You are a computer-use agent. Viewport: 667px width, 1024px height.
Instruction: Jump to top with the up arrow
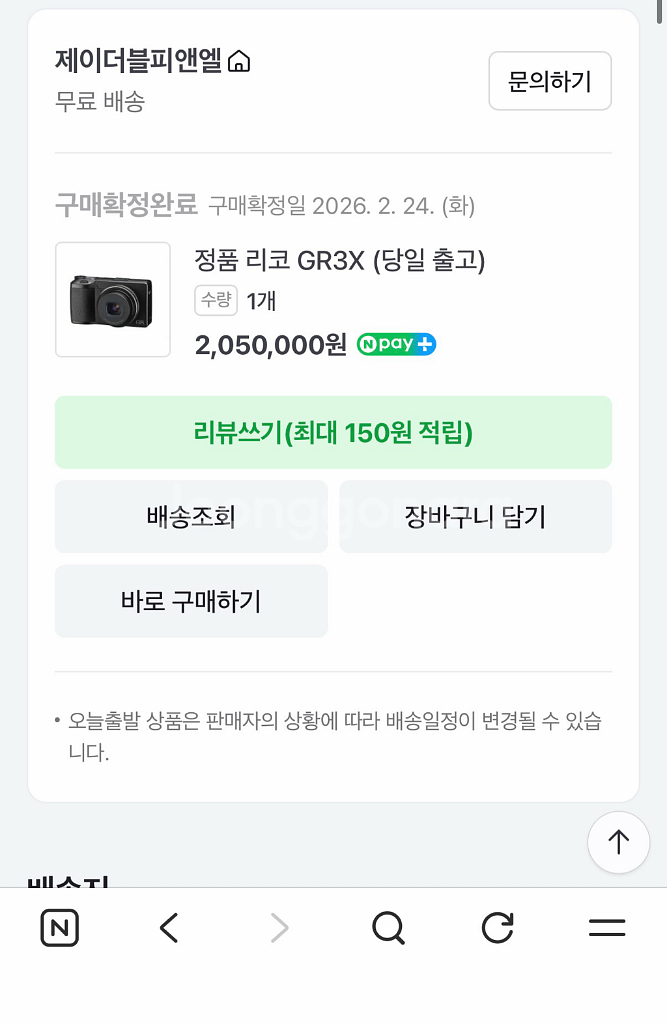pos(618,843)
